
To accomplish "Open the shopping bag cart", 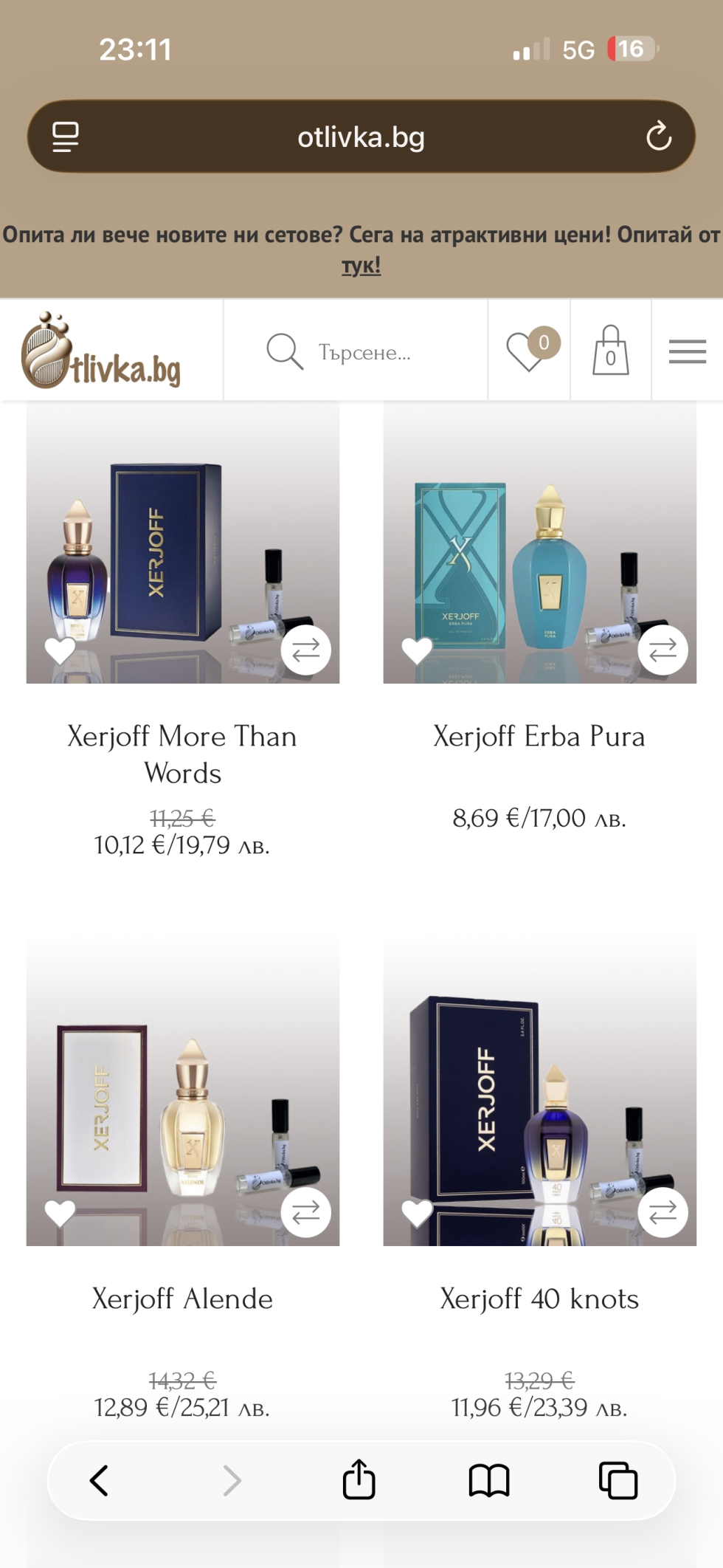I will point(611,351).
